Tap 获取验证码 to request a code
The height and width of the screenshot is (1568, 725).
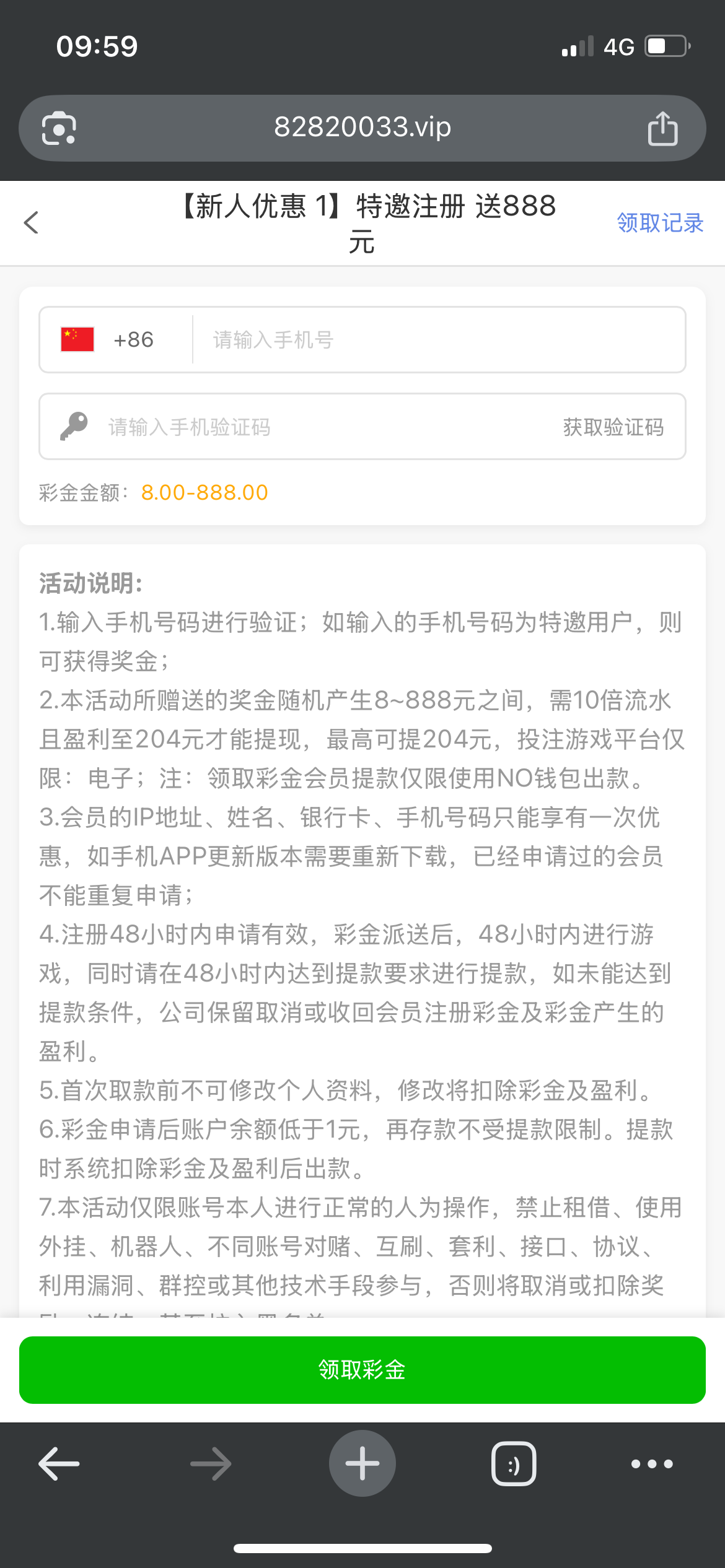[613, 427]
